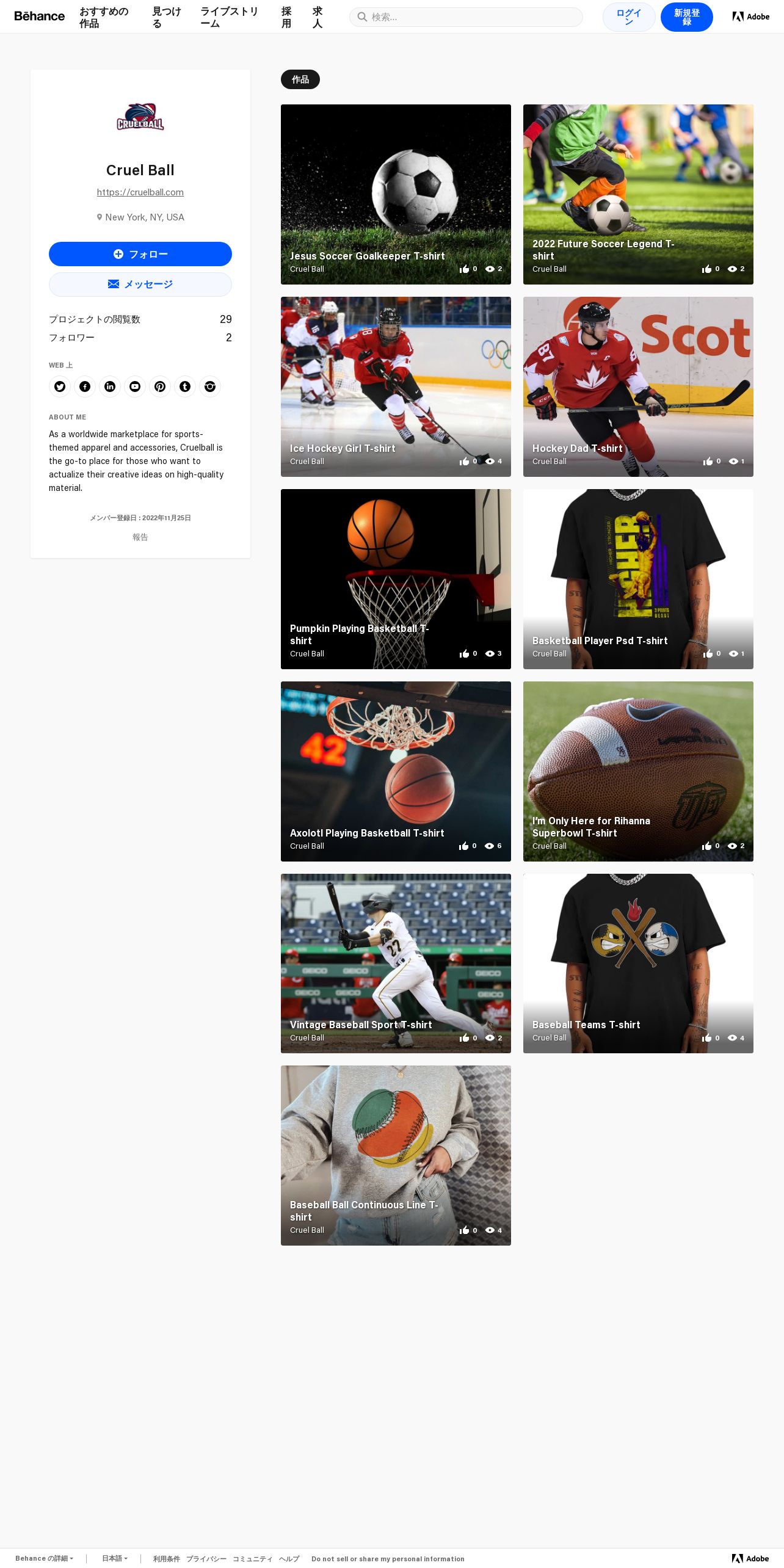Screen dimensions: 784x1568
Task: Tap the ログイン login button
Action: 629,17
